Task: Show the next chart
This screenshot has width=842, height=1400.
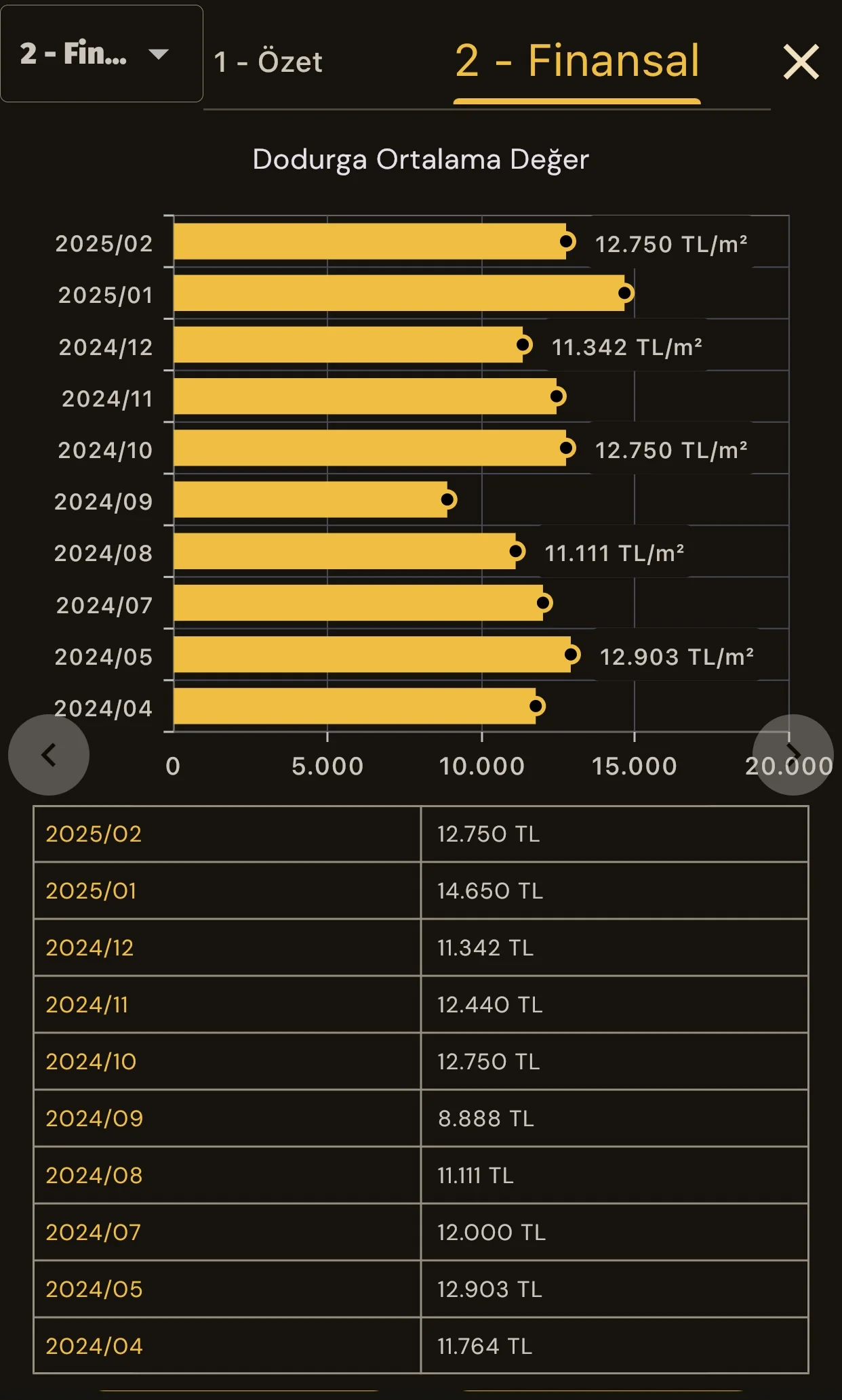Action: click(793, 754)
